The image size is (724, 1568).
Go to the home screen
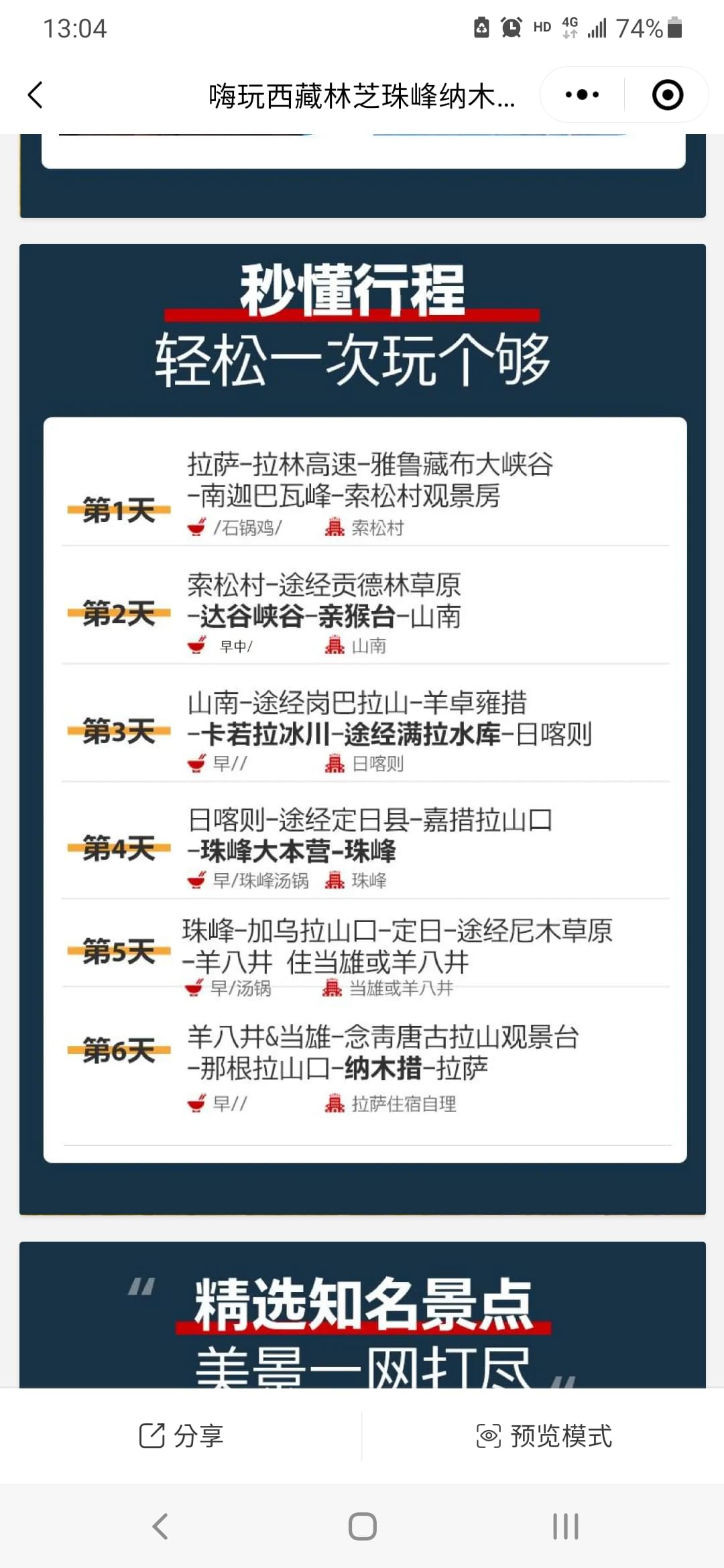pyautogui.click(x=362, y=1526)
